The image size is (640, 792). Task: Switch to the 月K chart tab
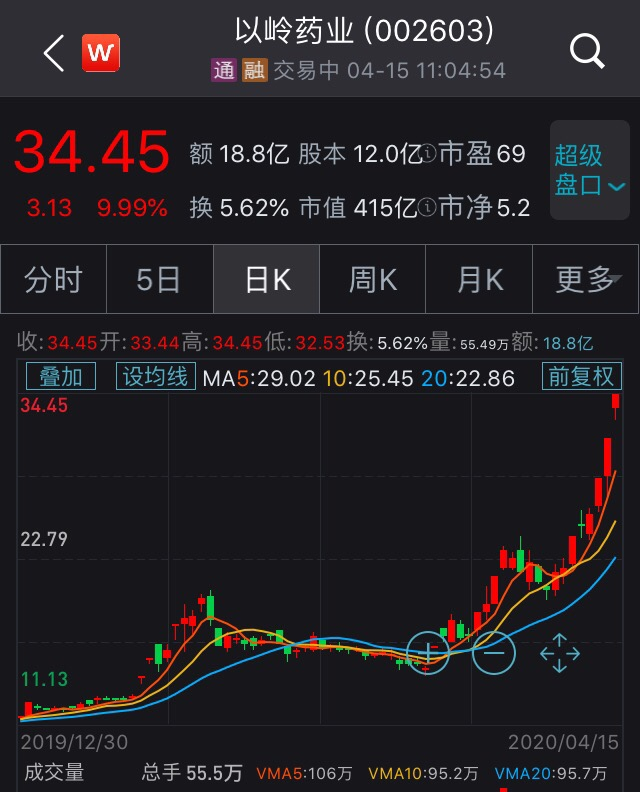[x=479, y=280]
